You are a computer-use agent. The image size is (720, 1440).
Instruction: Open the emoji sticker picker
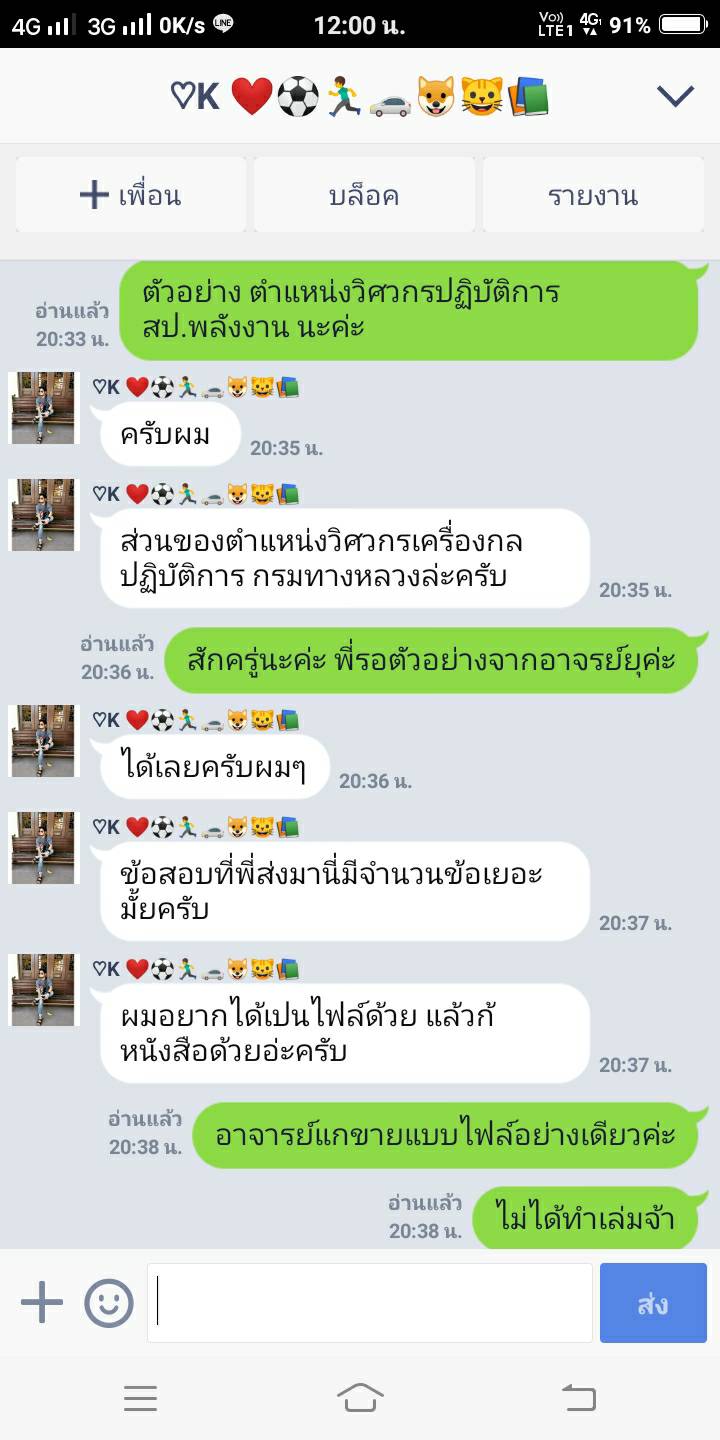[x=108, y=1303]
